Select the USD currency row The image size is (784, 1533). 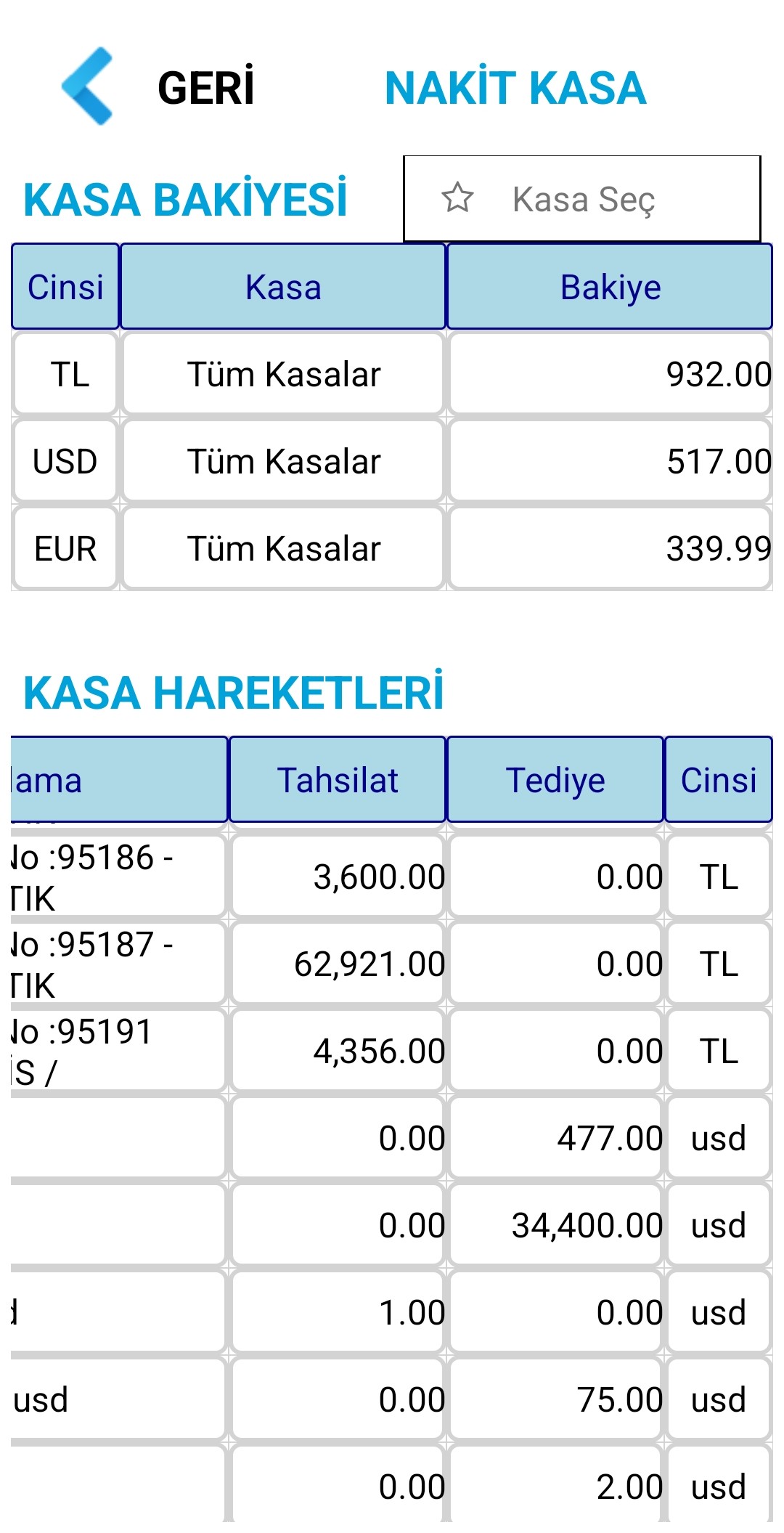(64, 460)
